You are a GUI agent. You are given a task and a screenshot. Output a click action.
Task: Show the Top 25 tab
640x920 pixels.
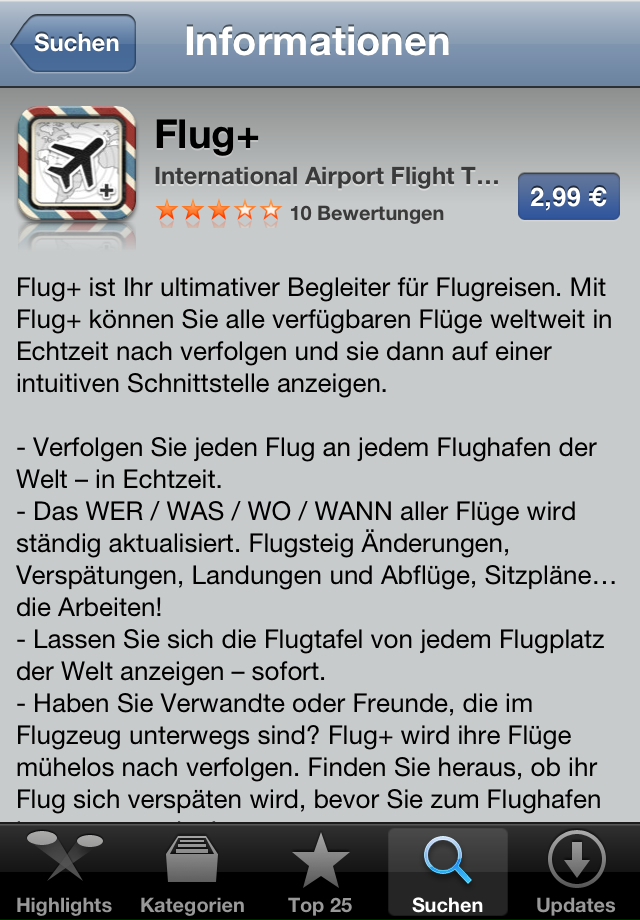(x=320, y=872)
